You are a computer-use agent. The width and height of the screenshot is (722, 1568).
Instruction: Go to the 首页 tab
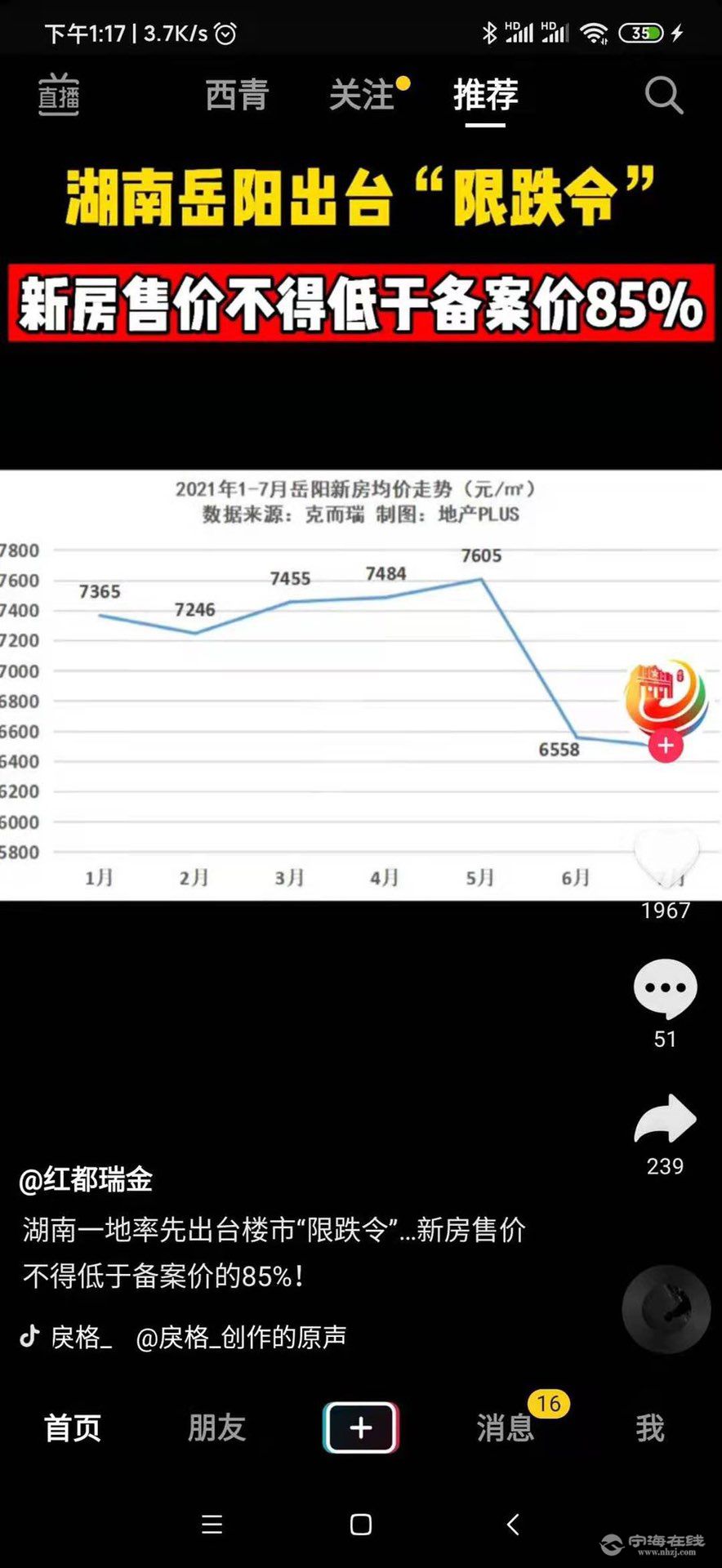[x=73, y=1428]
